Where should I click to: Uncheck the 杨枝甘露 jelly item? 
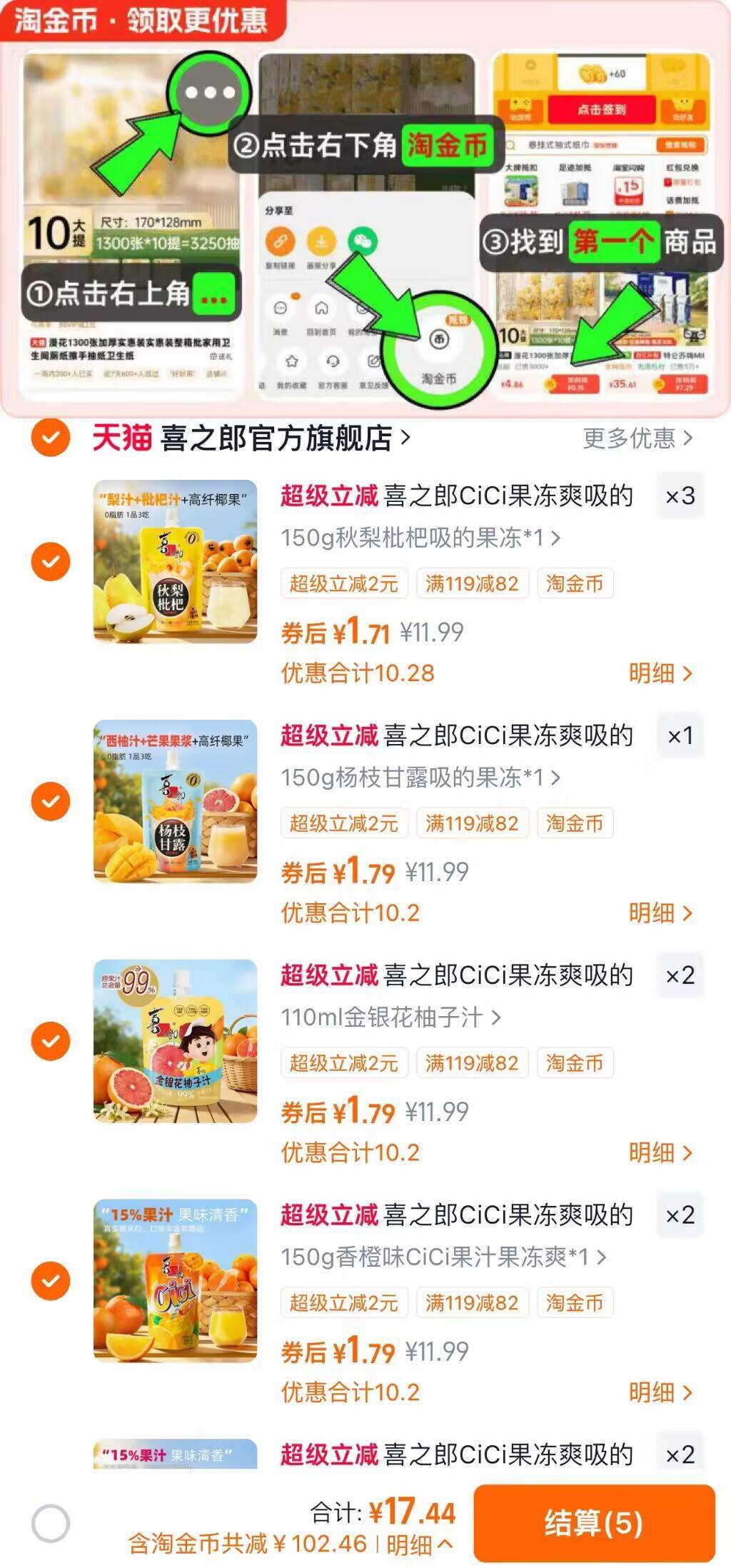[51, 801]
